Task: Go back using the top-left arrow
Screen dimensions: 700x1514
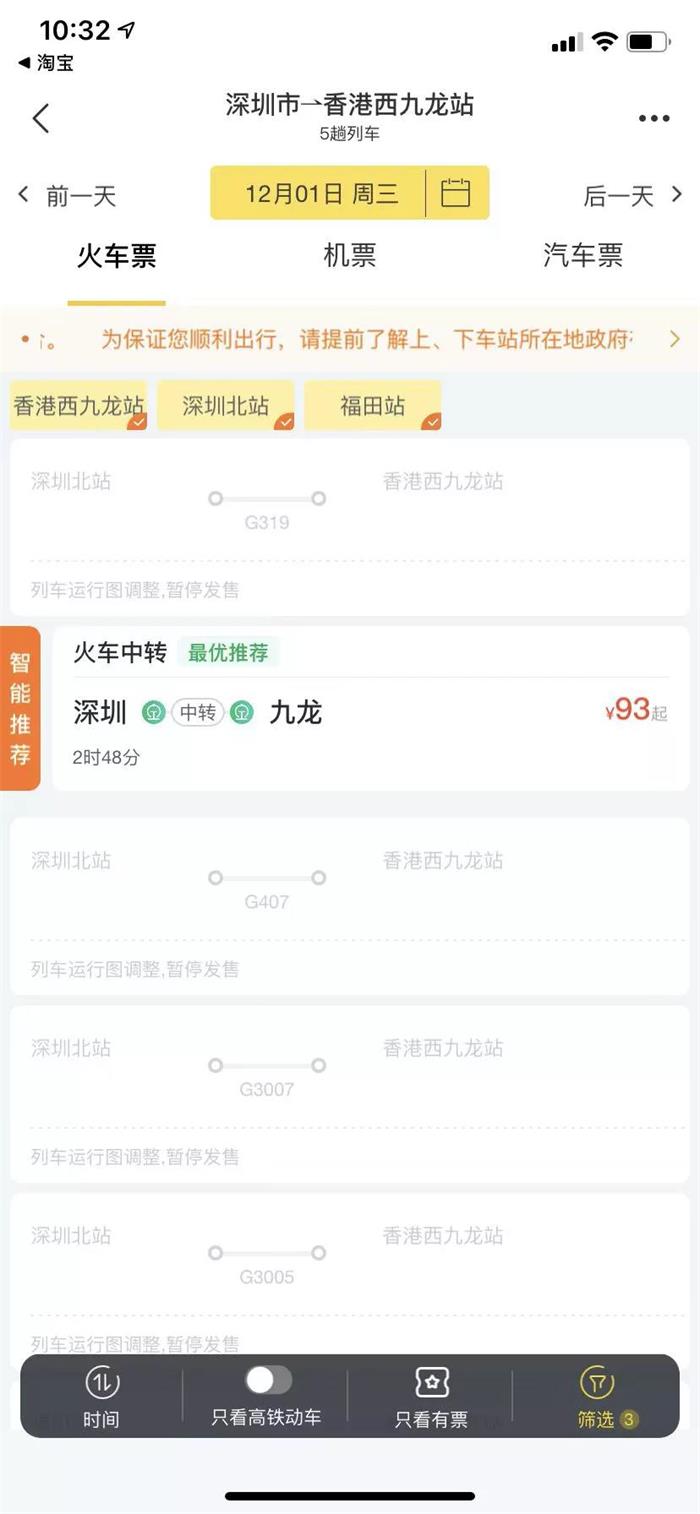Action: pyautogui.click(x=41, y=118)
